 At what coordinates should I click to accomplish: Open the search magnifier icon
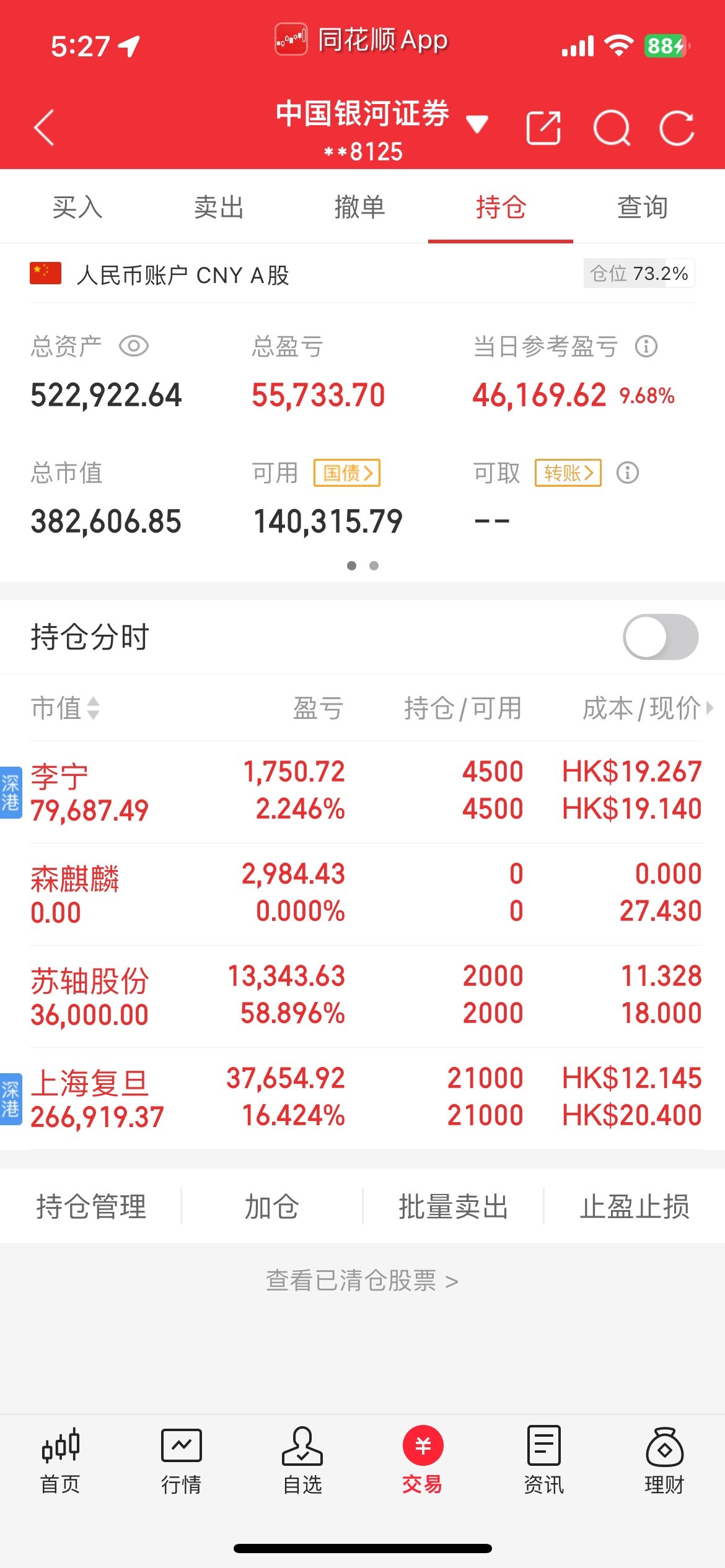pos(611,128)
